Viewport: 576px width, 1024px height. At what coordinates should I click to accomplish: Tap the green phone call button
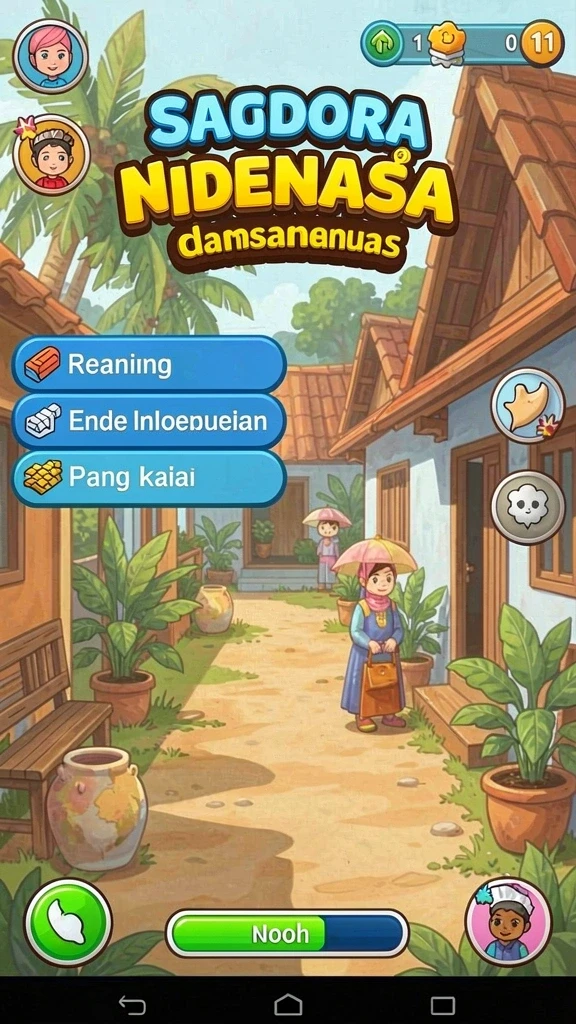(x=68, y=922)
